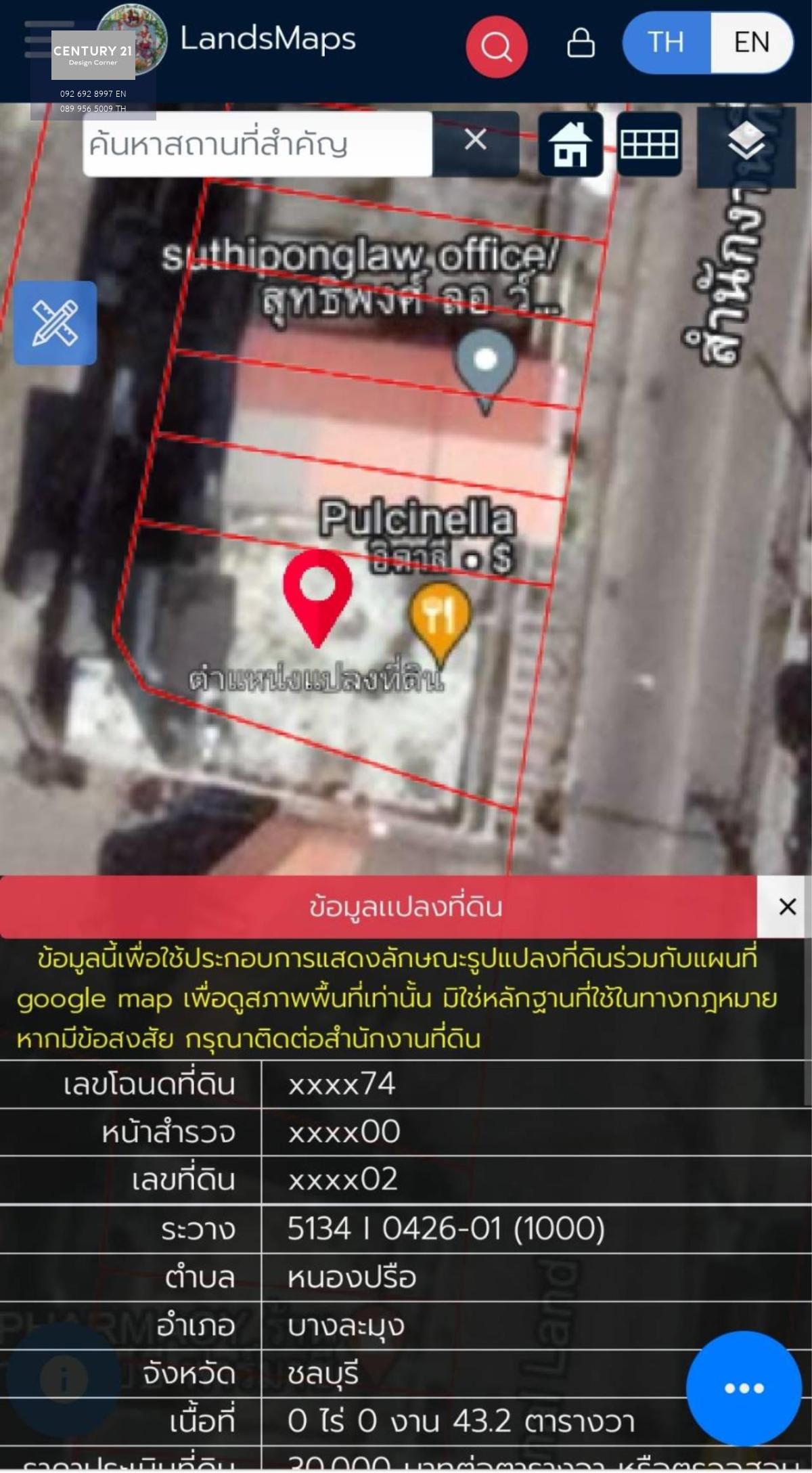Open the ruler and pencil measure tool
Screen dimensions: 812x1473
tap(55, 323)
